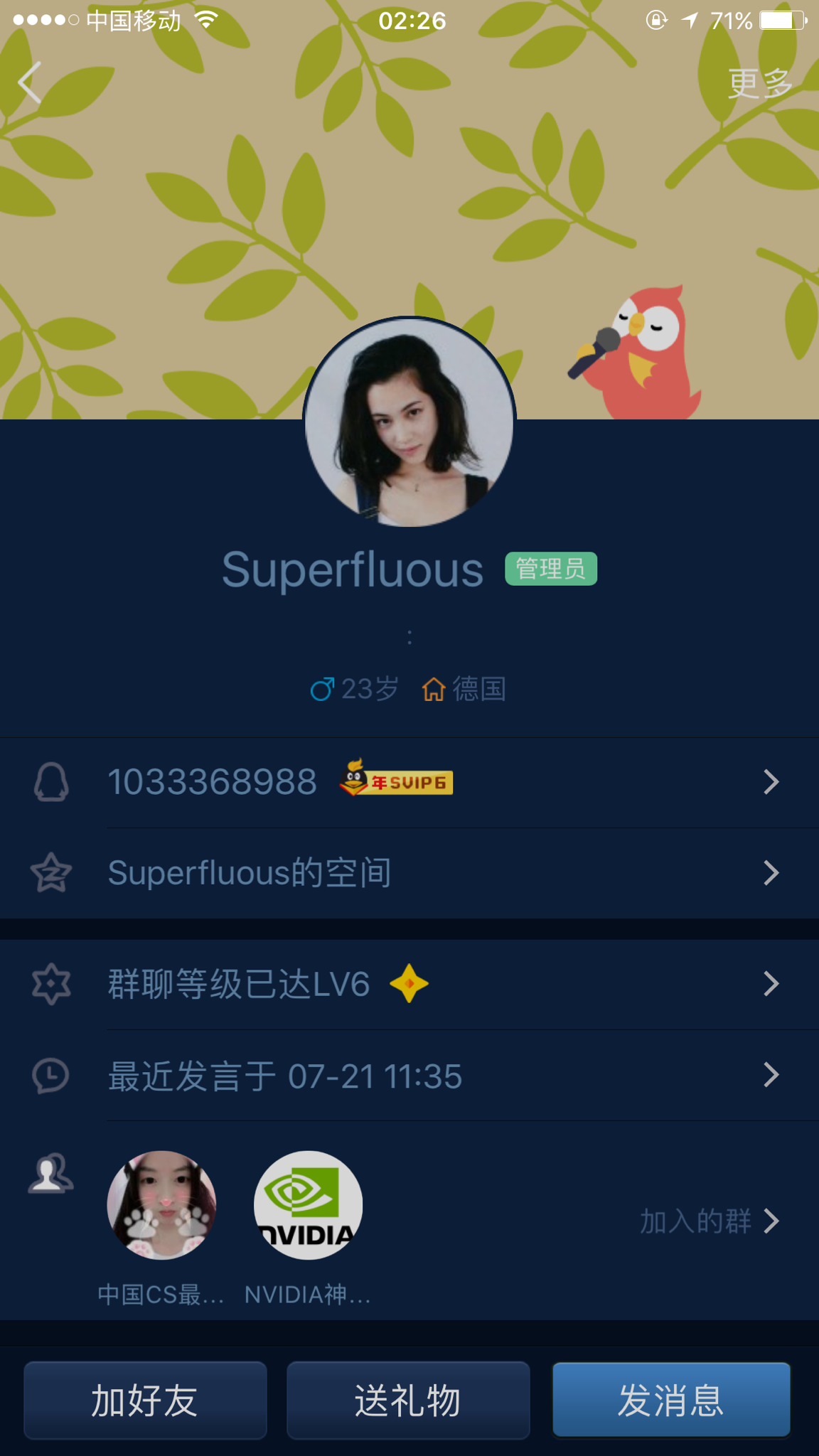Open the 中国CS最… group
The width and height of the screenshot is (819, 1456).
tap(161, 1206)
